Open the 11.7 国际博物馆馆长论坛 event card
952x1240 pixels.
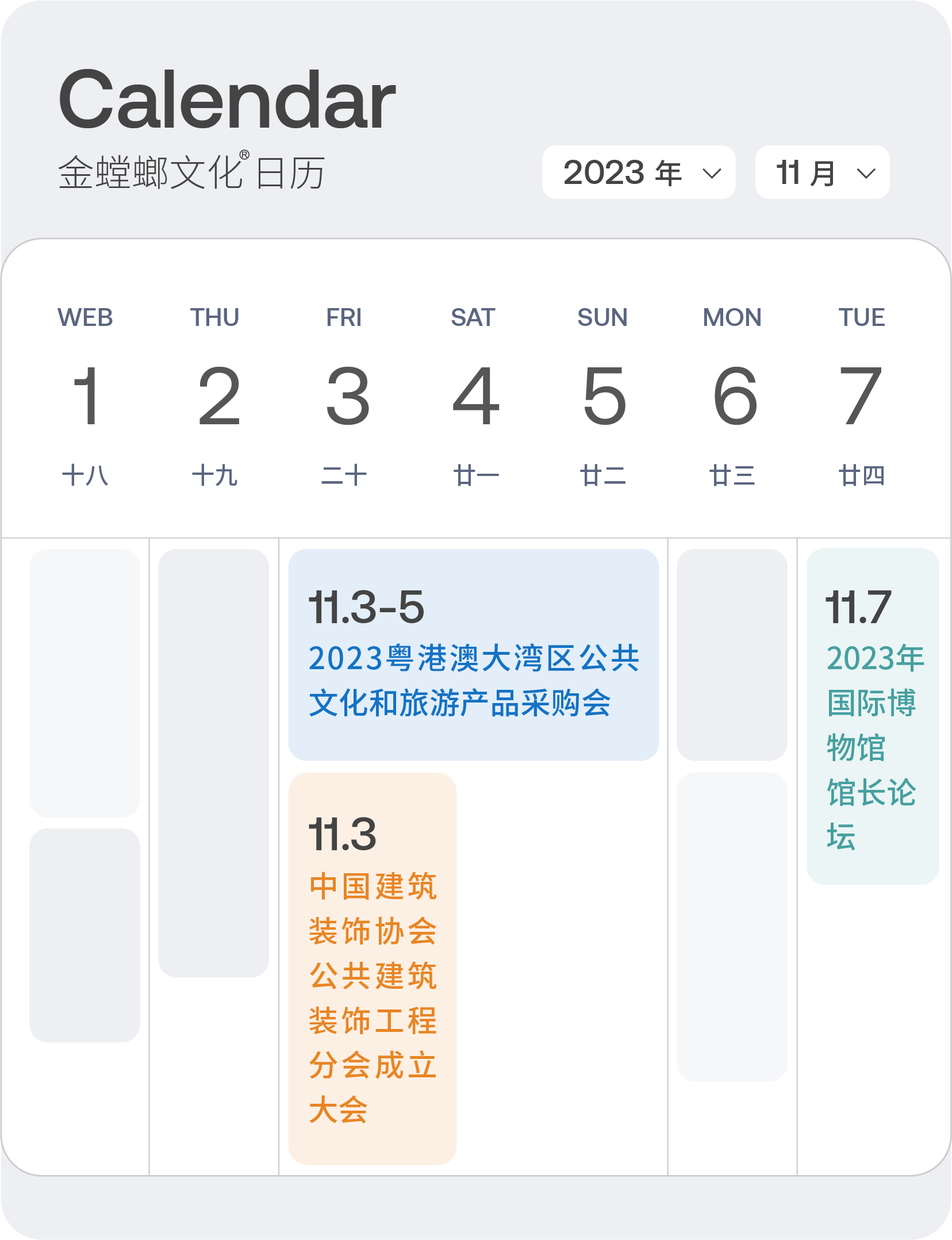pyautogui.click(x=872, y=716)
